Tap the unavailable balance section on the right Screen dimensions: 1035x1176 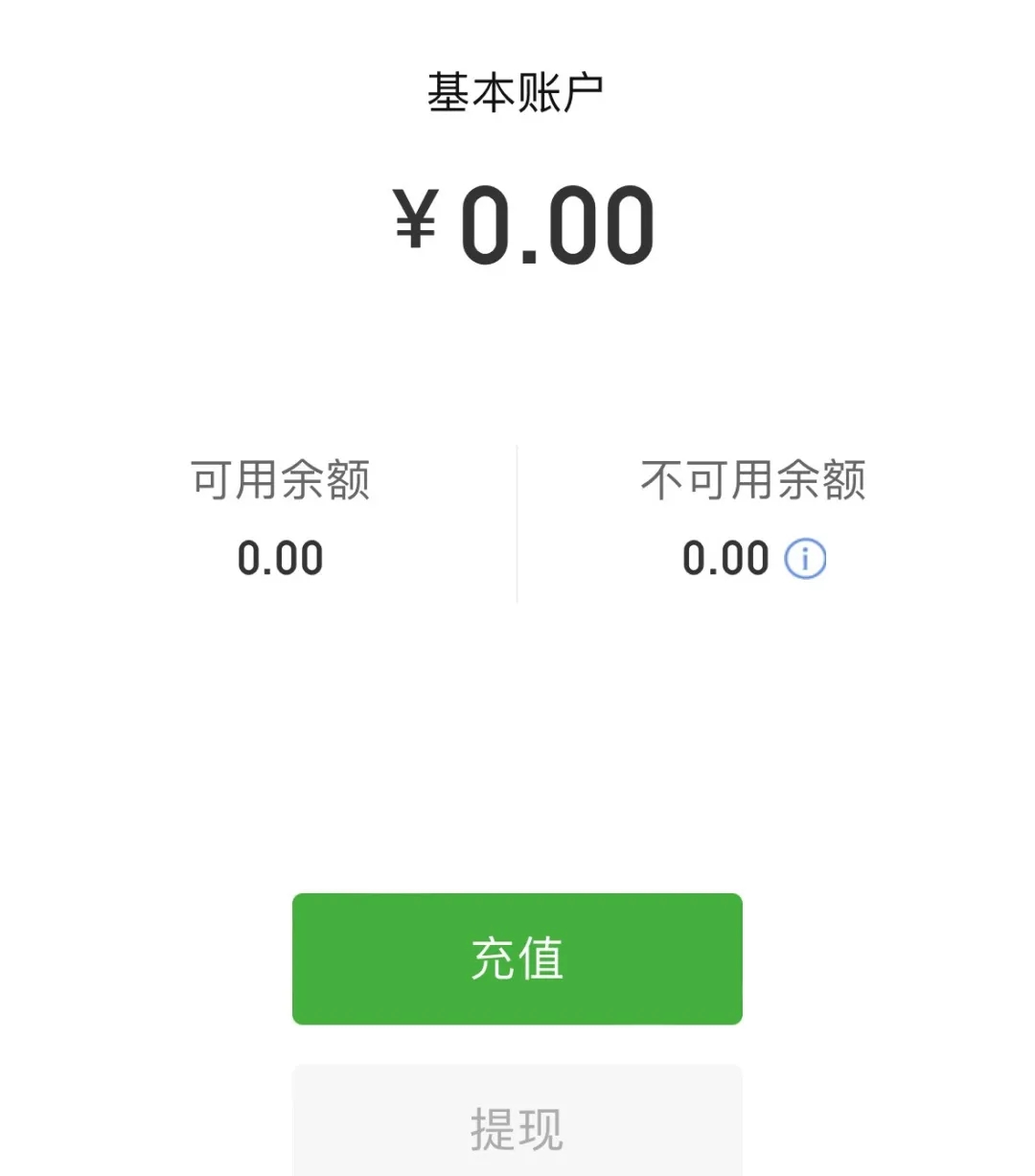[755, 518]
